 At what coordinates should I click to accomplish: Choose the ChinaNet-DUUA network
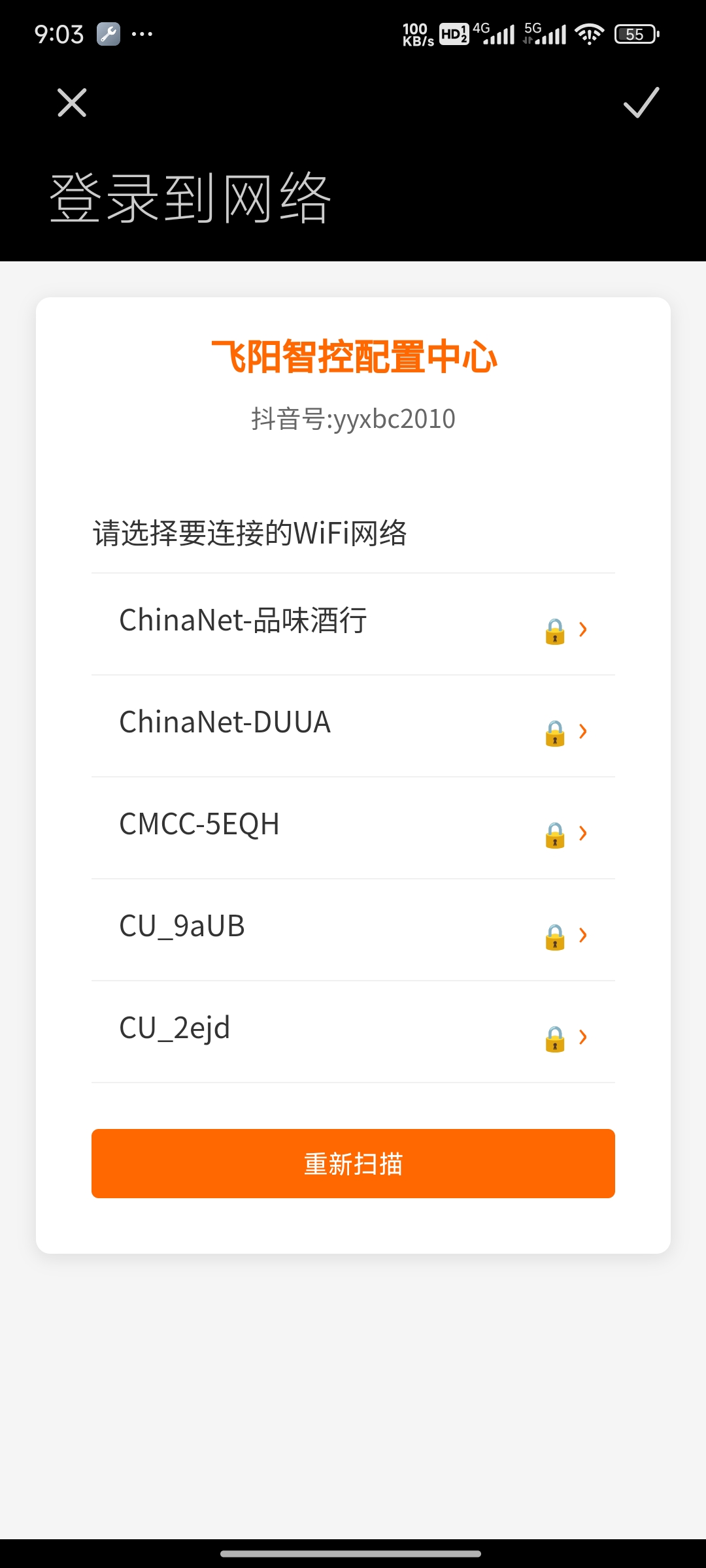coord(353,726)
